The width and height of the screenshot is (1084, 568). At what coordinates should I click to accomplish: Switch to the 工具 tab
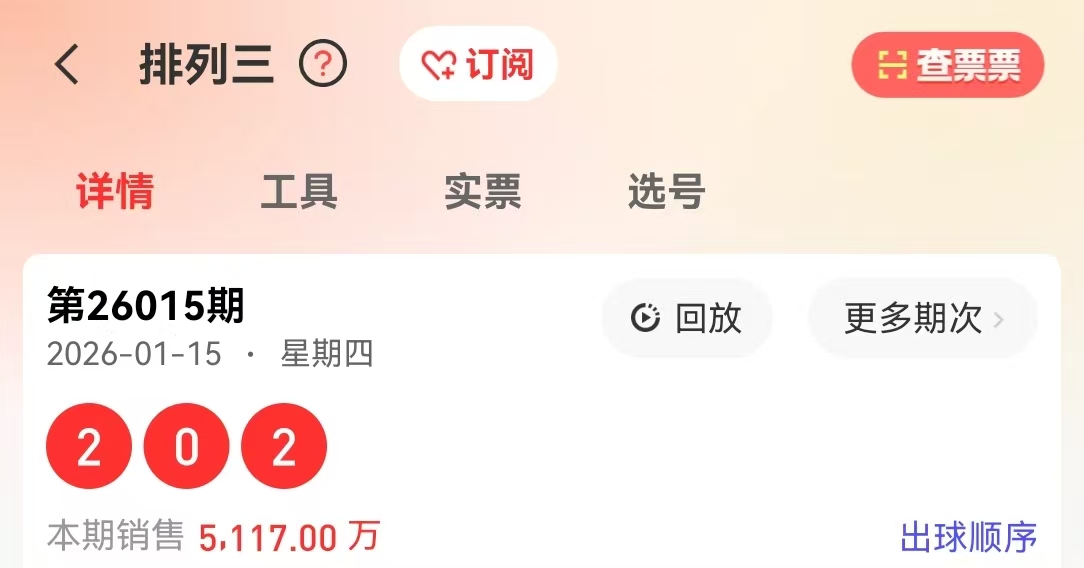pos(299,191)
